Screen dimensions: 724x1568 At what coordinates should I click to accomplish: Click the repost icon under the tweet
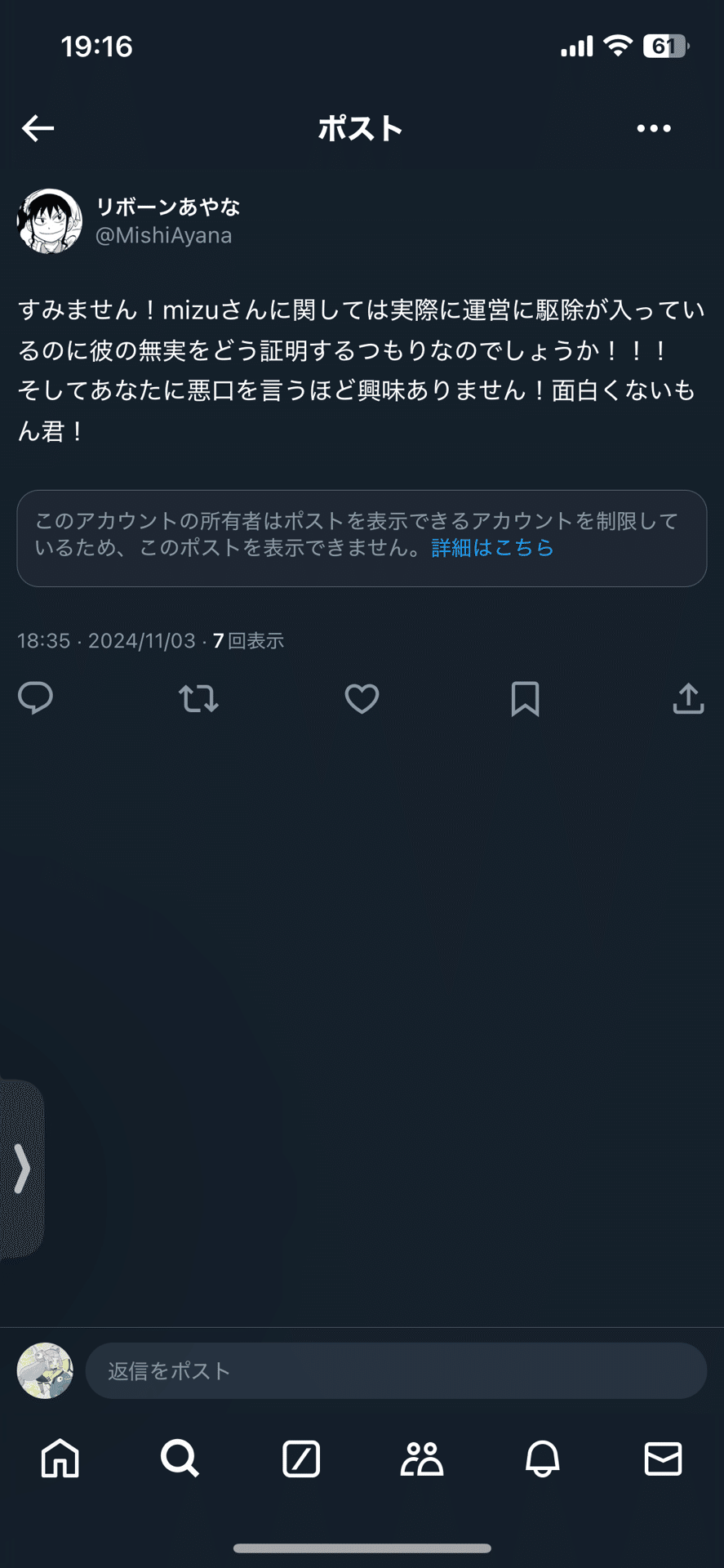click(198, 699)
